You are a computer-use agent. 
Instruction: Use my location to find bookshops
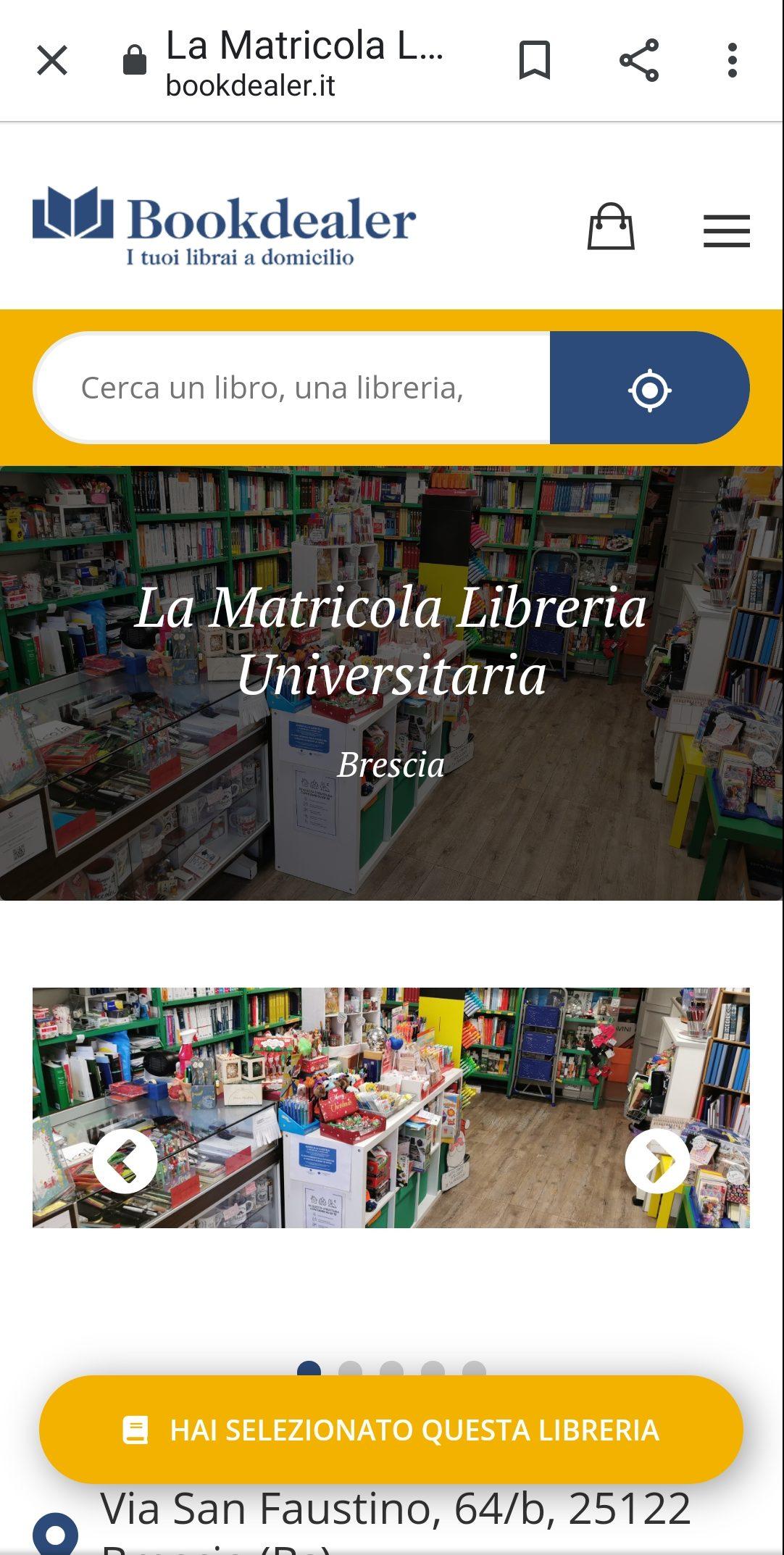pyautogui.click(x=649, y=389)
